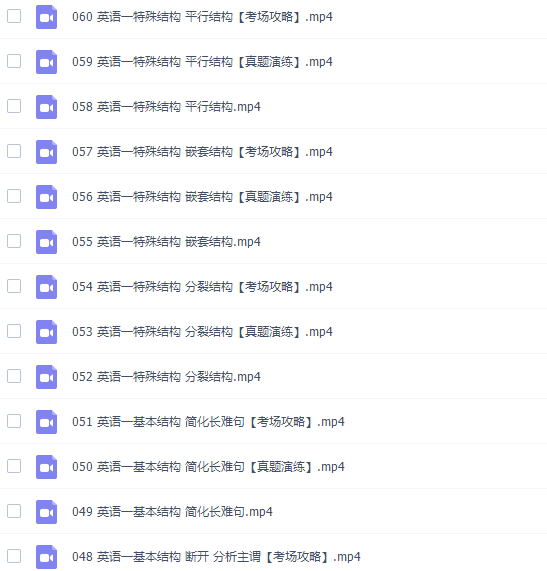The image size is (547, 571).
Task: Select the checkbox for file 059
Action: 14,61
